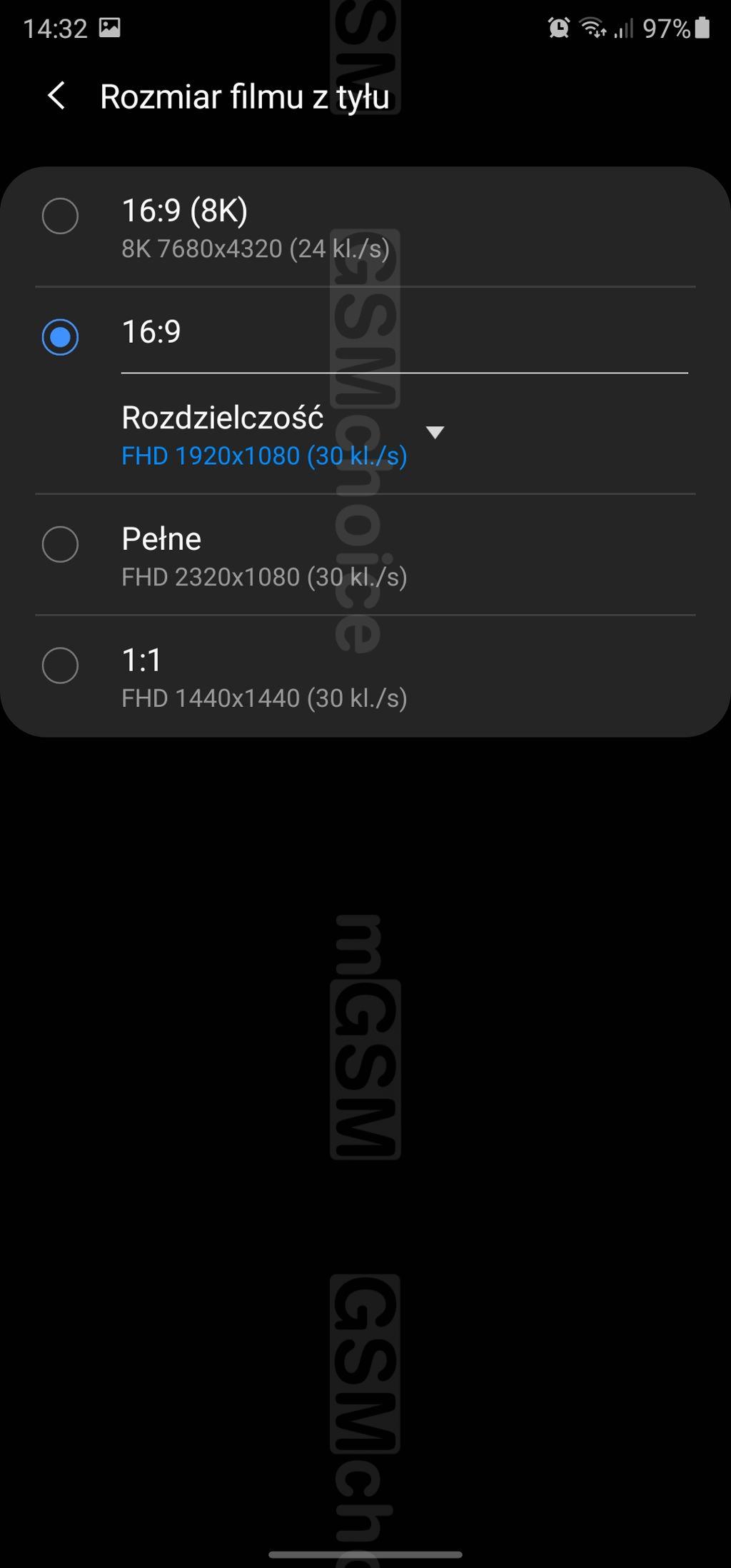Select Pełne FHD 2320x1080 option

click(x=60, y=544)
